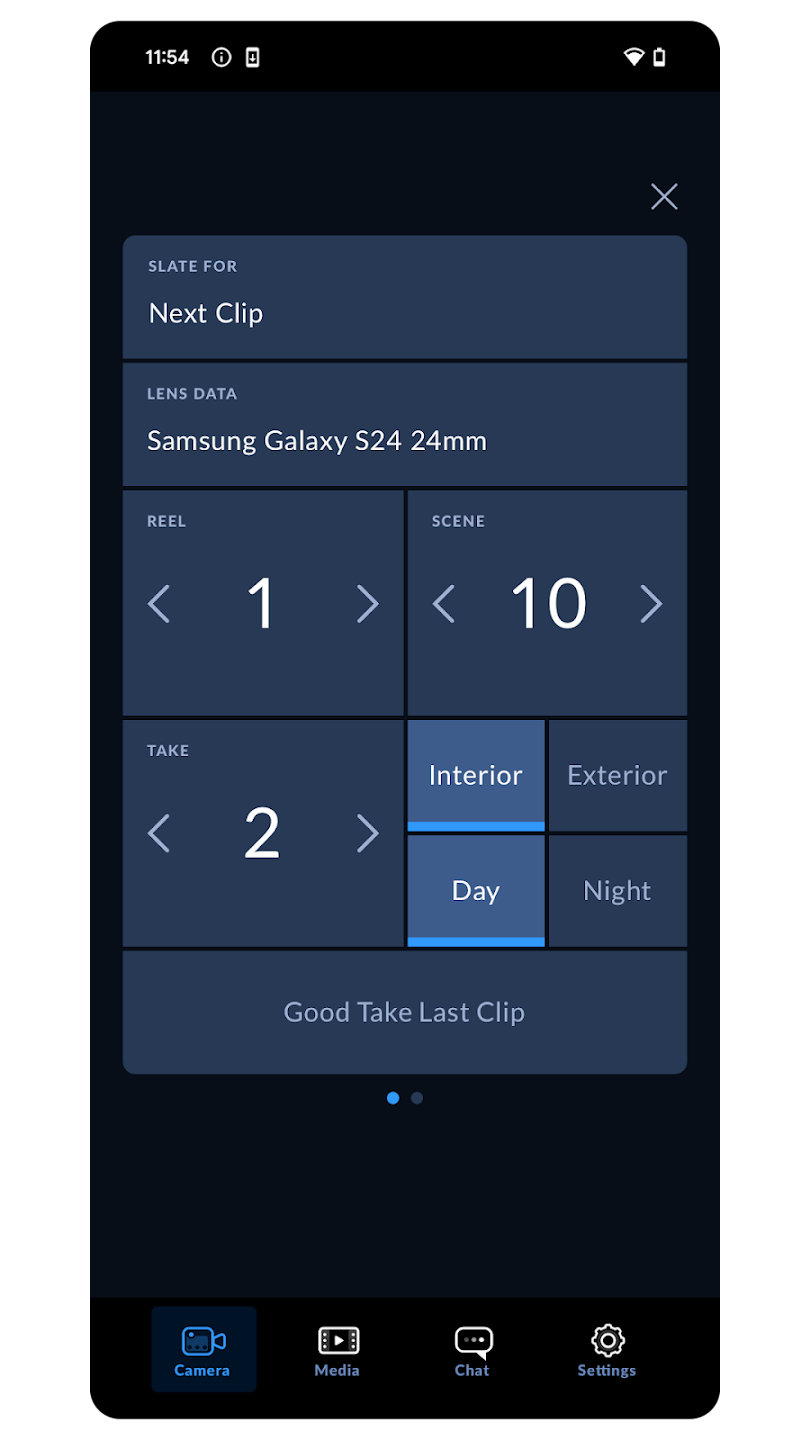810x1440 pixels.
Task: Increase the scene number
Action: tap(651, 604)
